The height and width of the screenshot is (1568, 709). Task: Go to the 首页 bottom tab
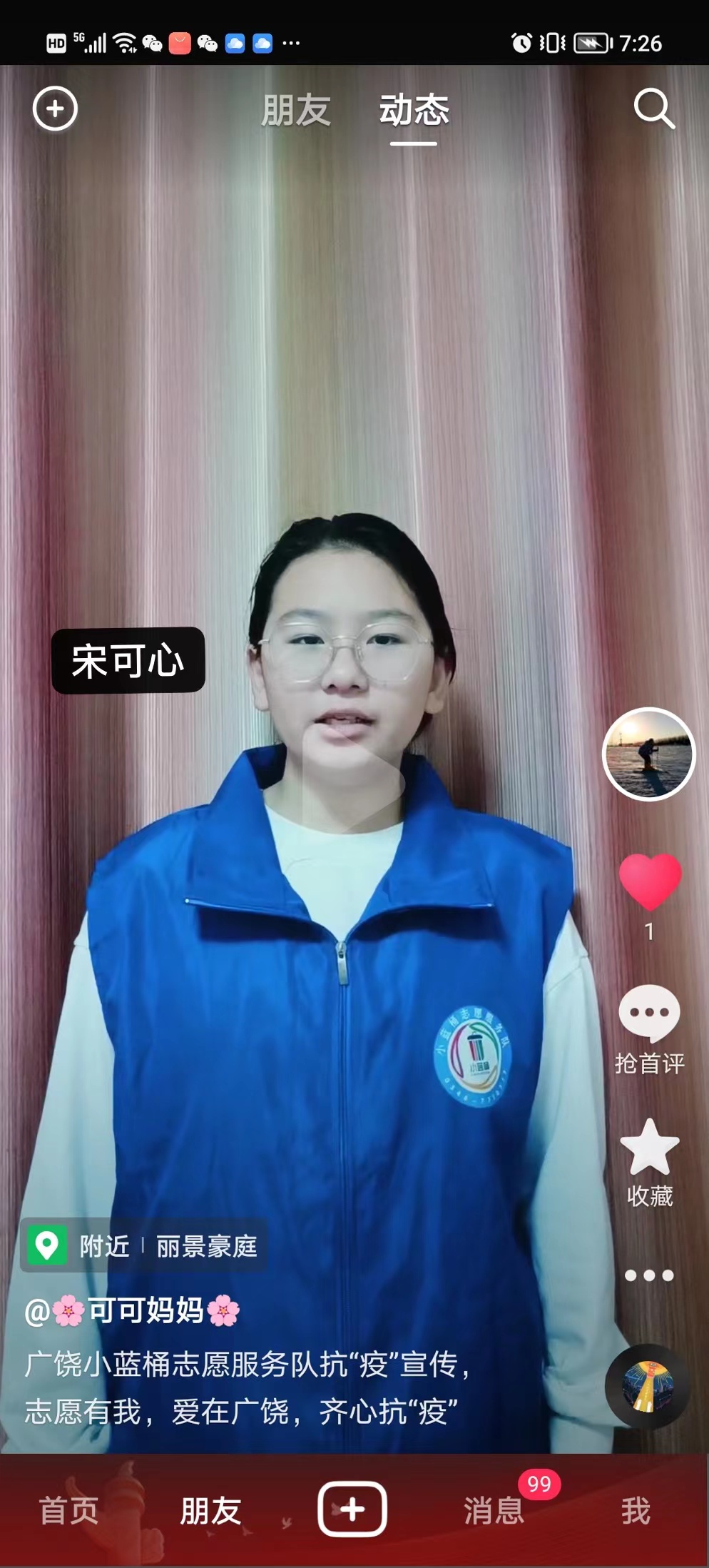68,1510
